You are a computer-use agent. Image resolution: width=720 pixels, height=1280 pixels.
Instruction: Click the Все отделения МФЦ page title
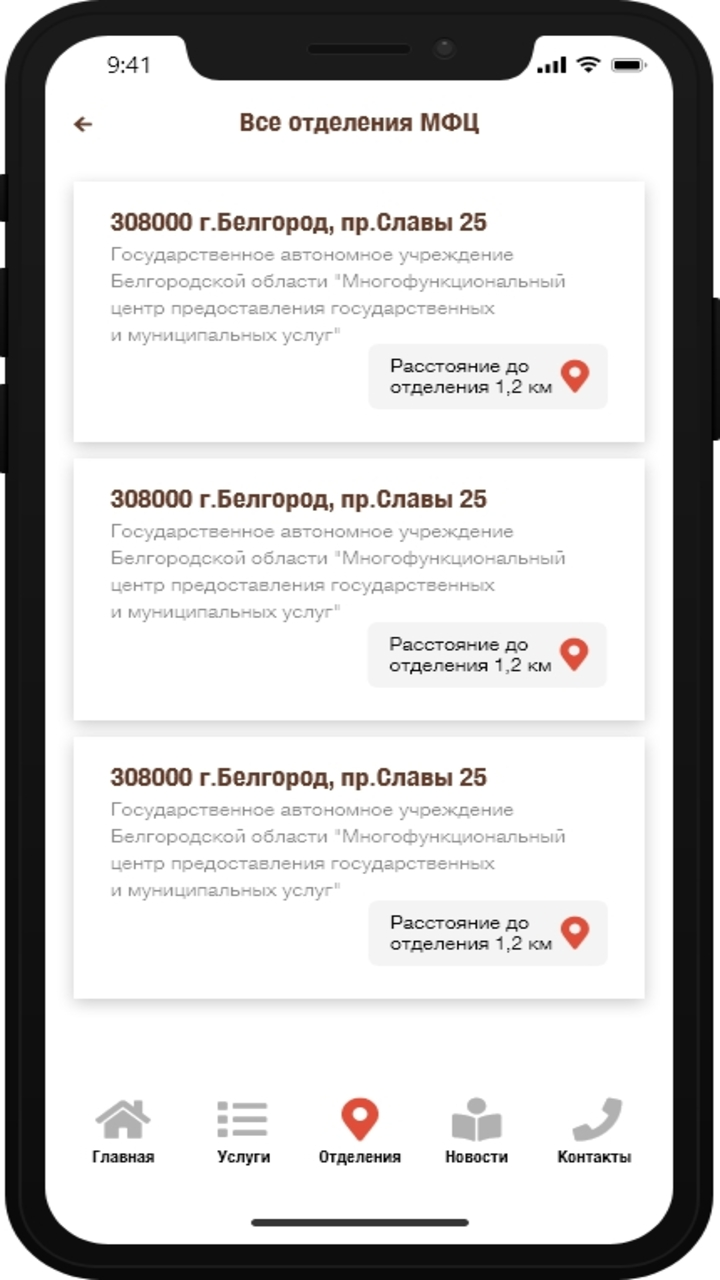(x=360, y=122)
